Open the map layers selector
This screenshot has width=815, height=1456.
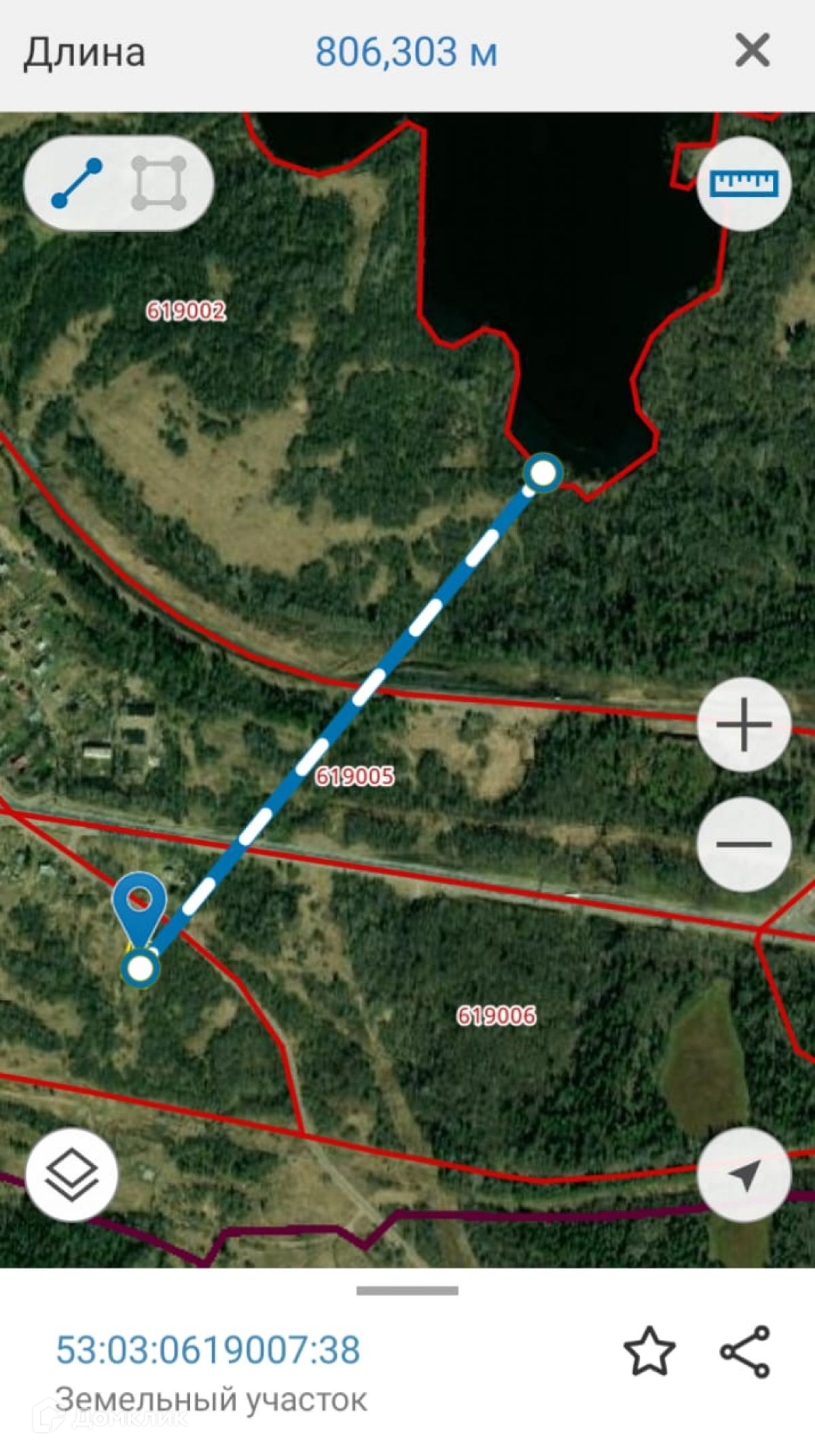click(x=72, y=1176)
